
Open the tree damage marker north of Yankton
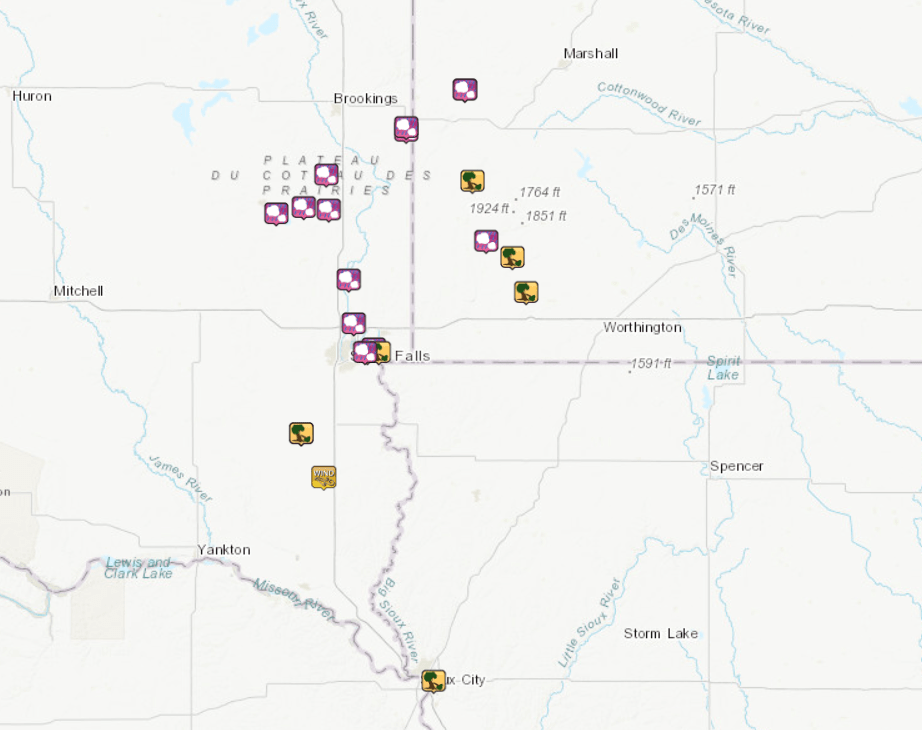click(x=301, y=433)
